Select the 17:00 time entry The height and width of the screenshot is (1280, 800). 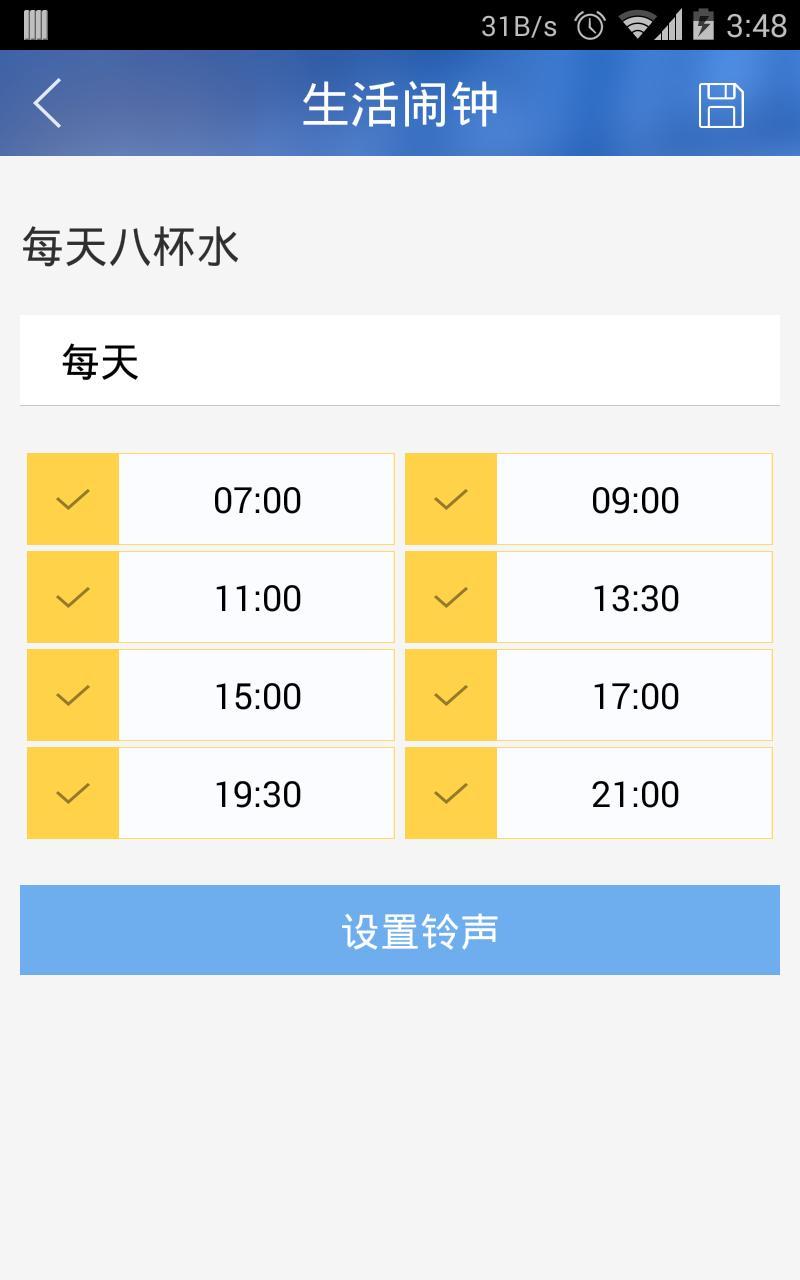click(634, 695)
